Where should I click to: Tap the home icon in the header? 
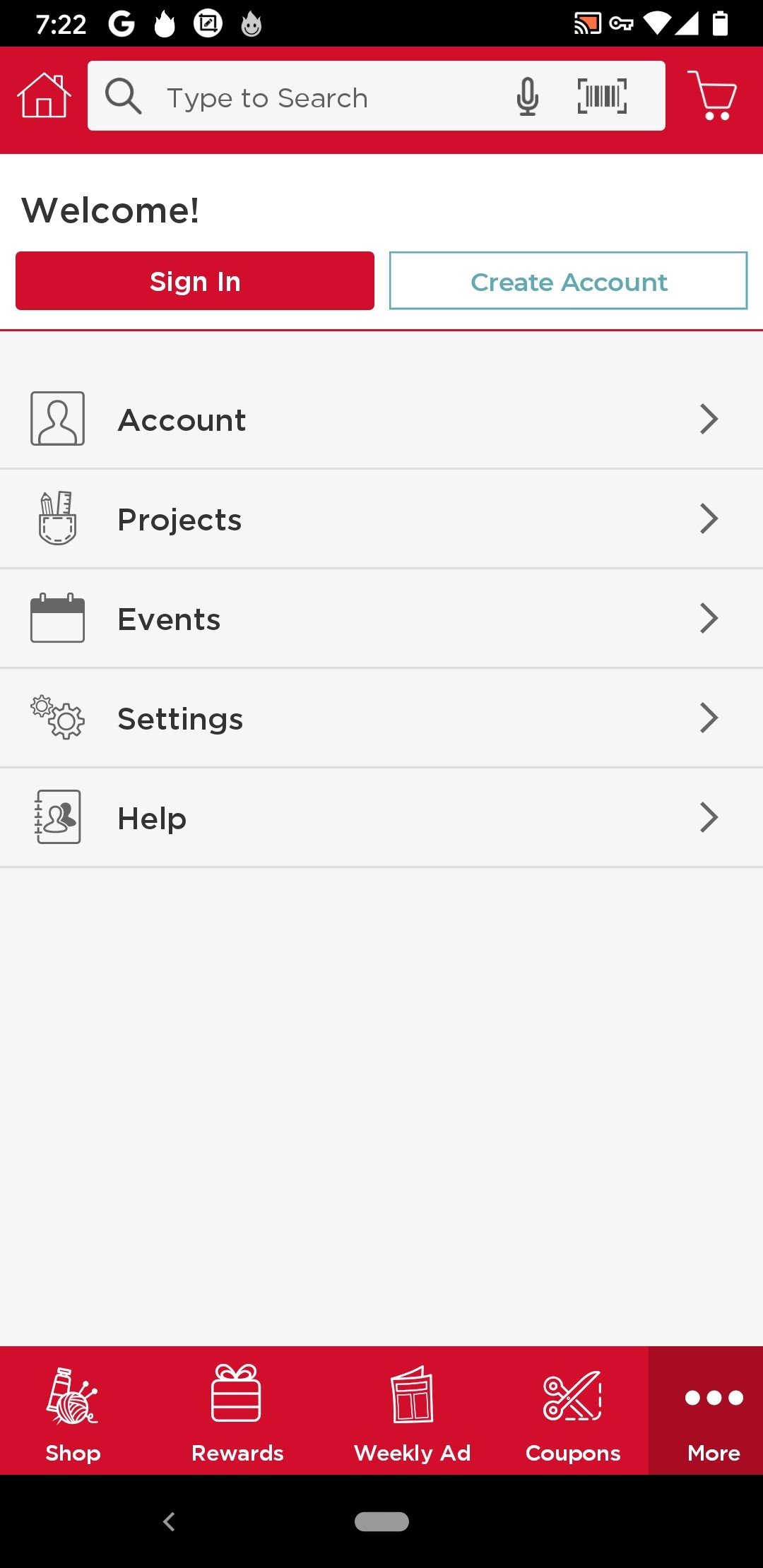[x=44, y=95]
